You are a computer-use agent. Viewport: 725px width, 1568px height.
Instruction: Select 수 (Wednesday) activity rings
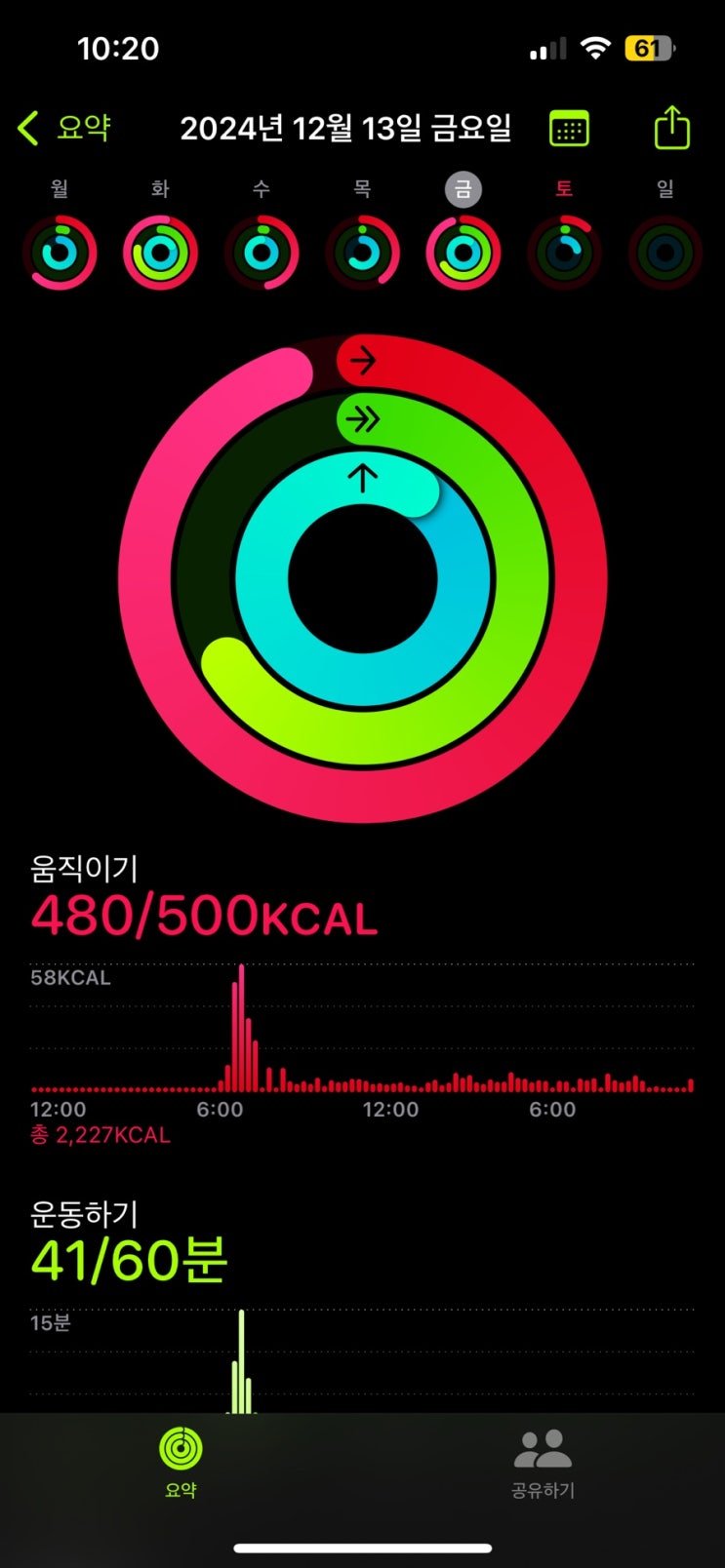pos(262,253)
